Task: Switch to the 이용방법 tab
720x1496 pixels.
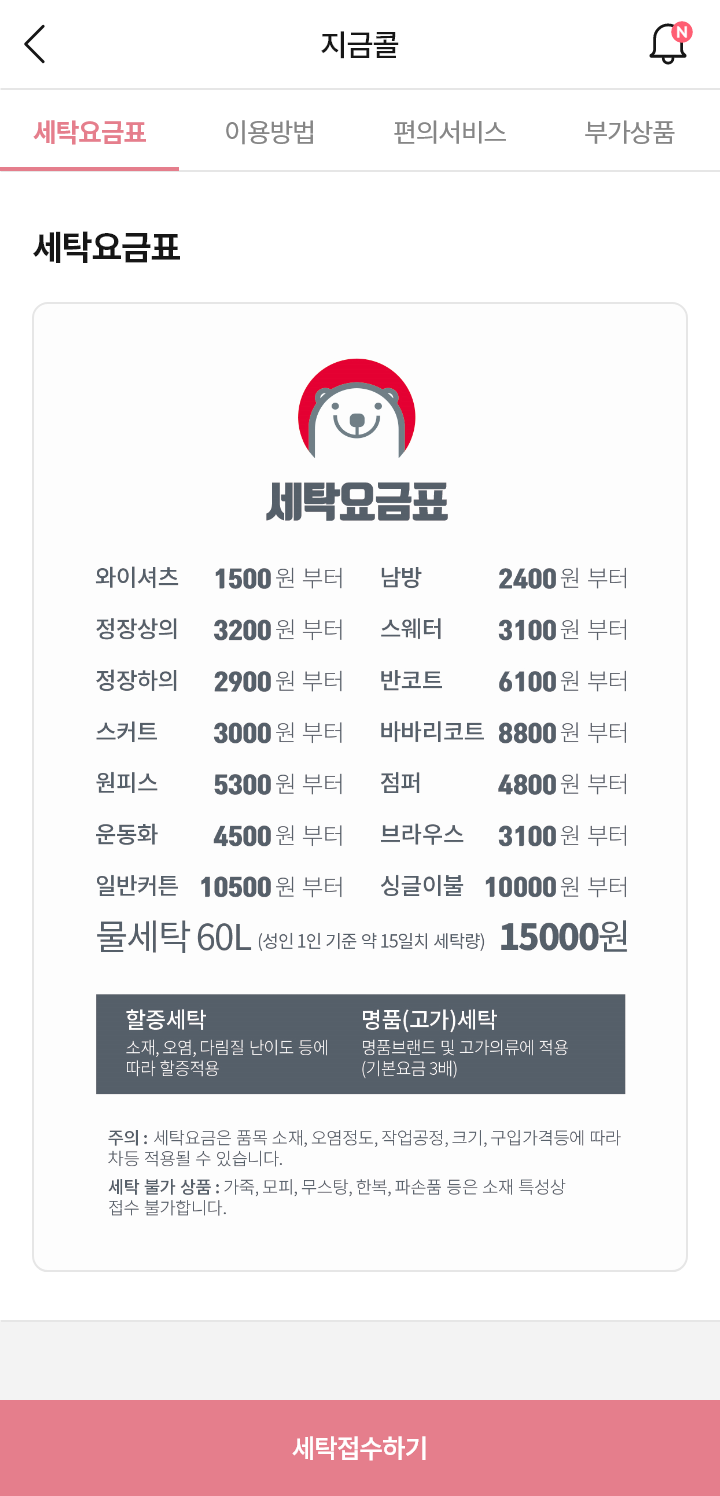Action: pos(270,132)
